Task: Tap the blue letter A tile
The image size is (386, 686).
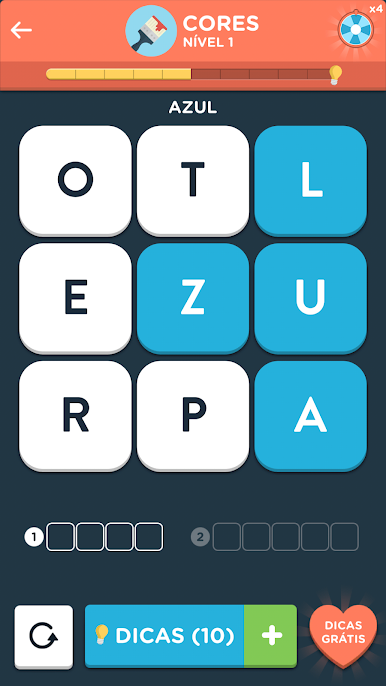Action: point(311,416)
